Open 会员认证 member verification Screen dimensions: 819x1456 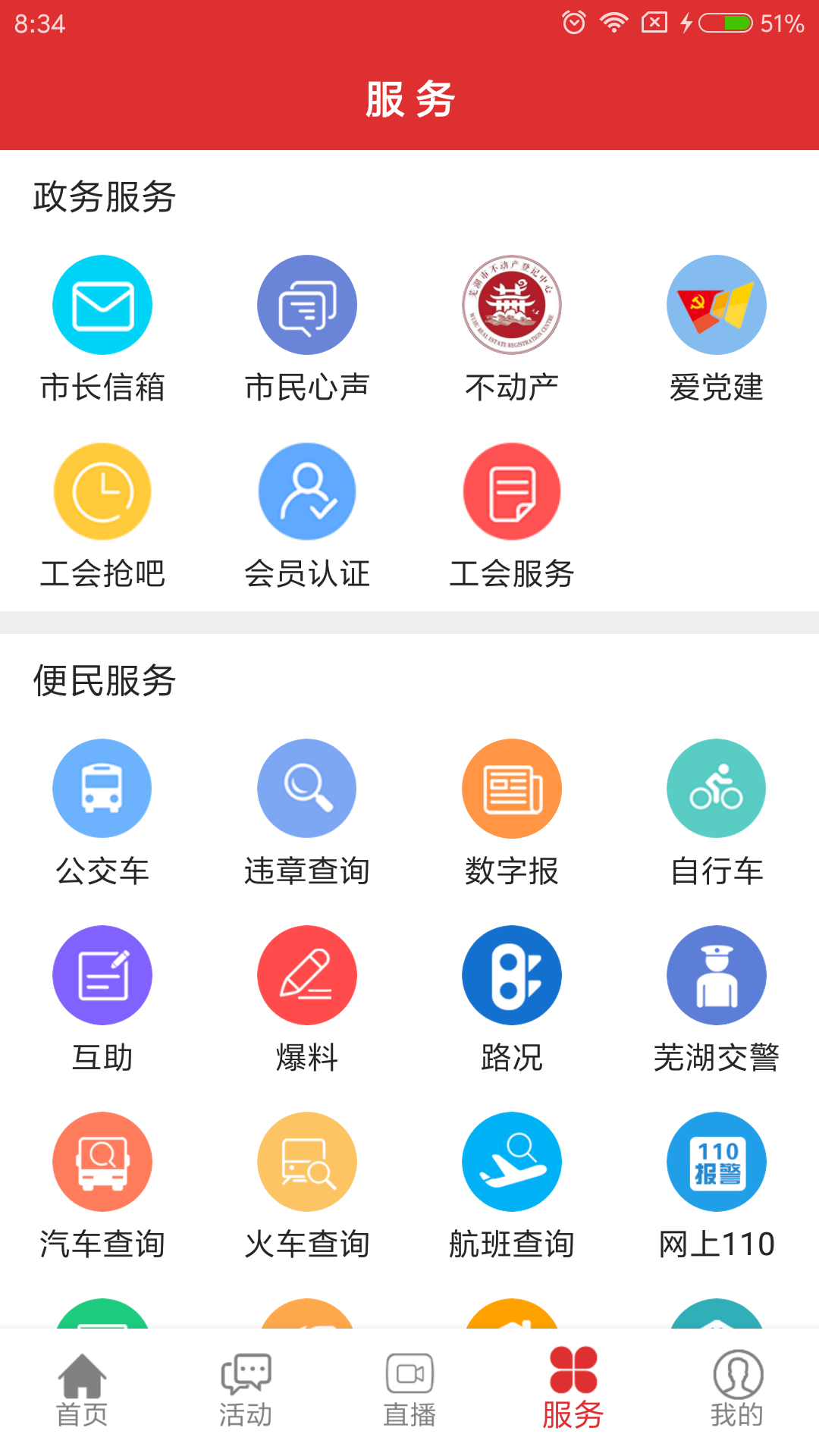coord(307,492)
